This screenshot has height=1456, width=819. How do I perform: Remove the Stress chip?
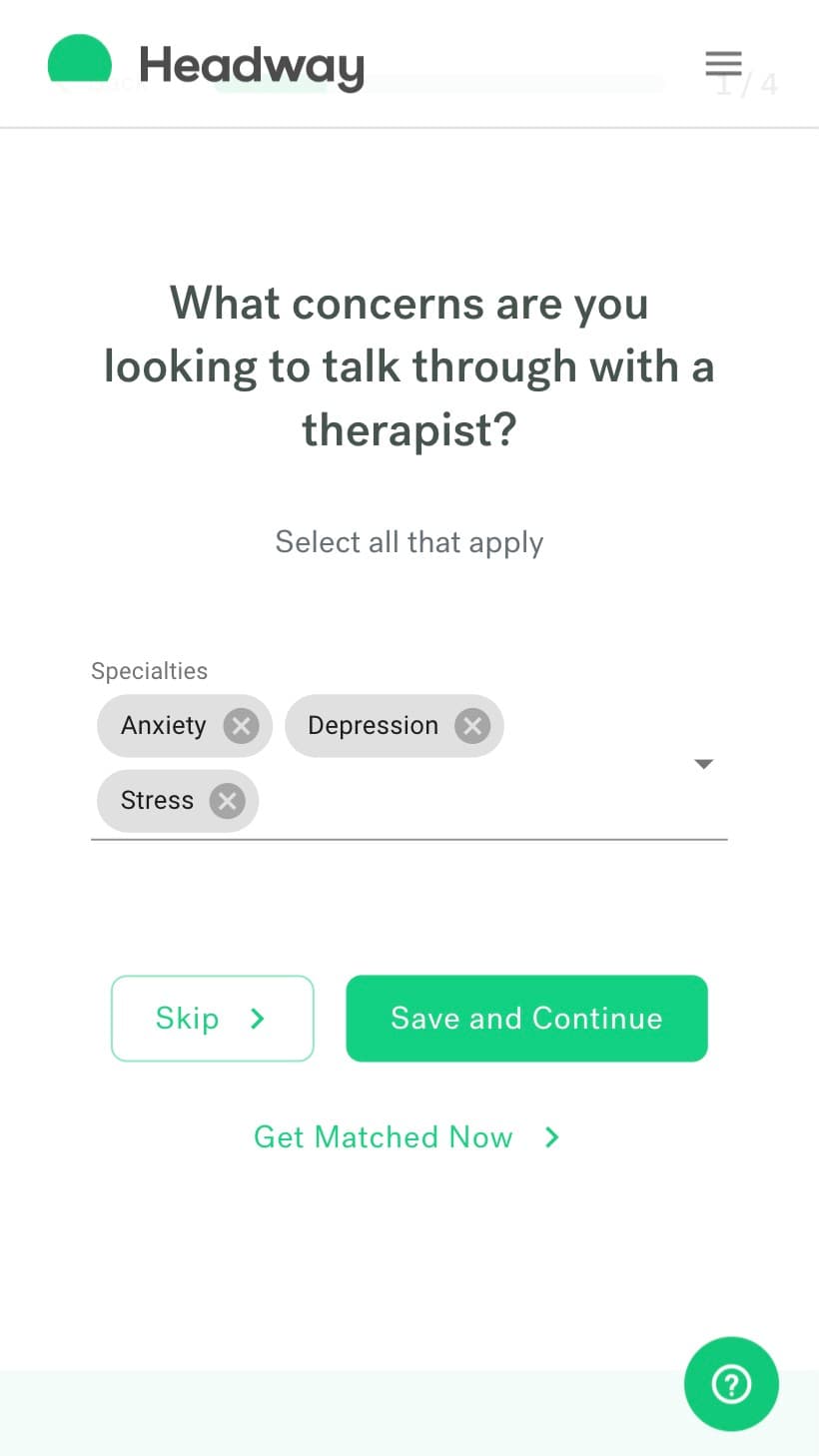[227, 801]
